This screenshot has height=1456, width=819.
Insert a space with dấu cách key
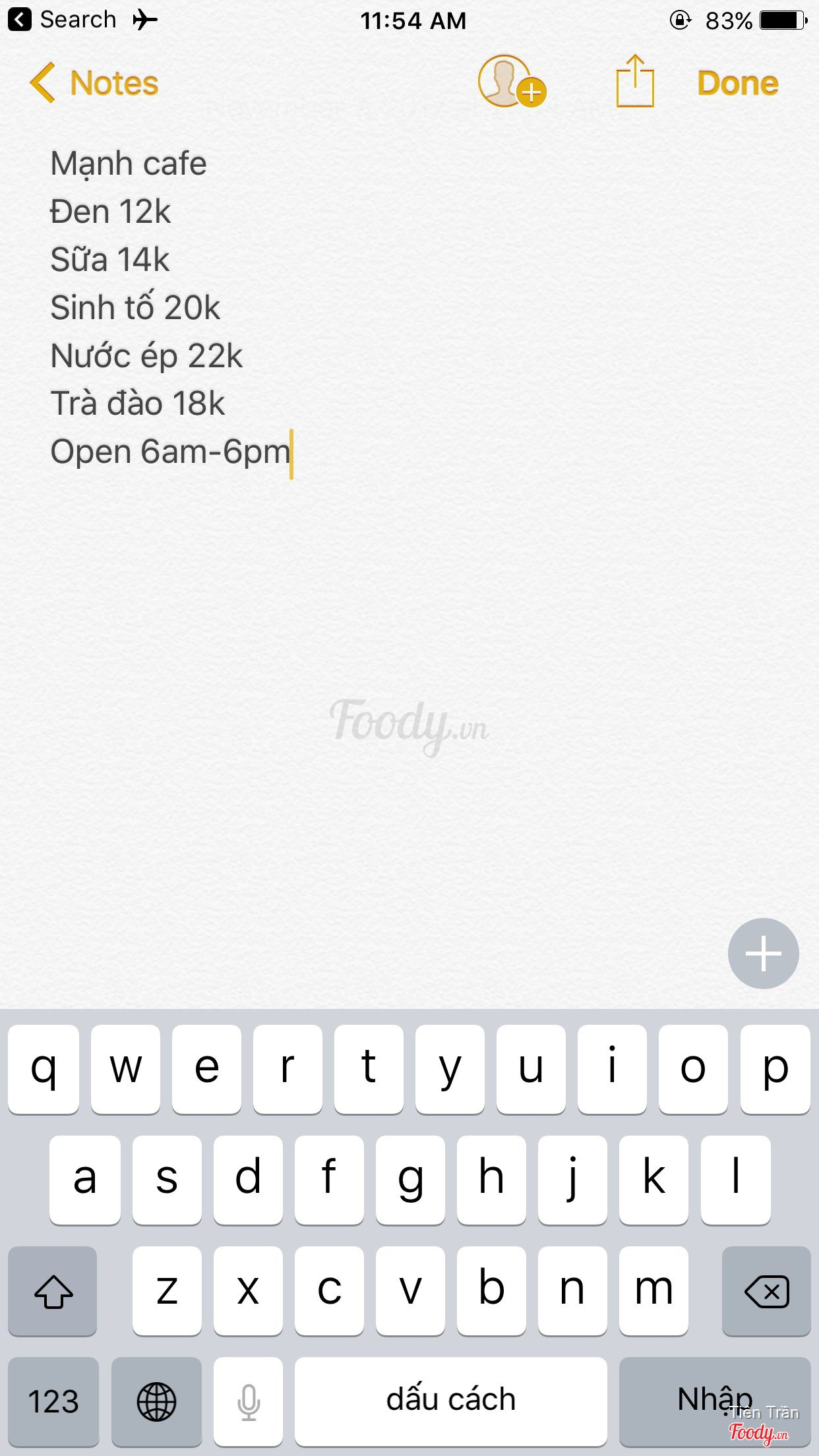pos(450,1401)
